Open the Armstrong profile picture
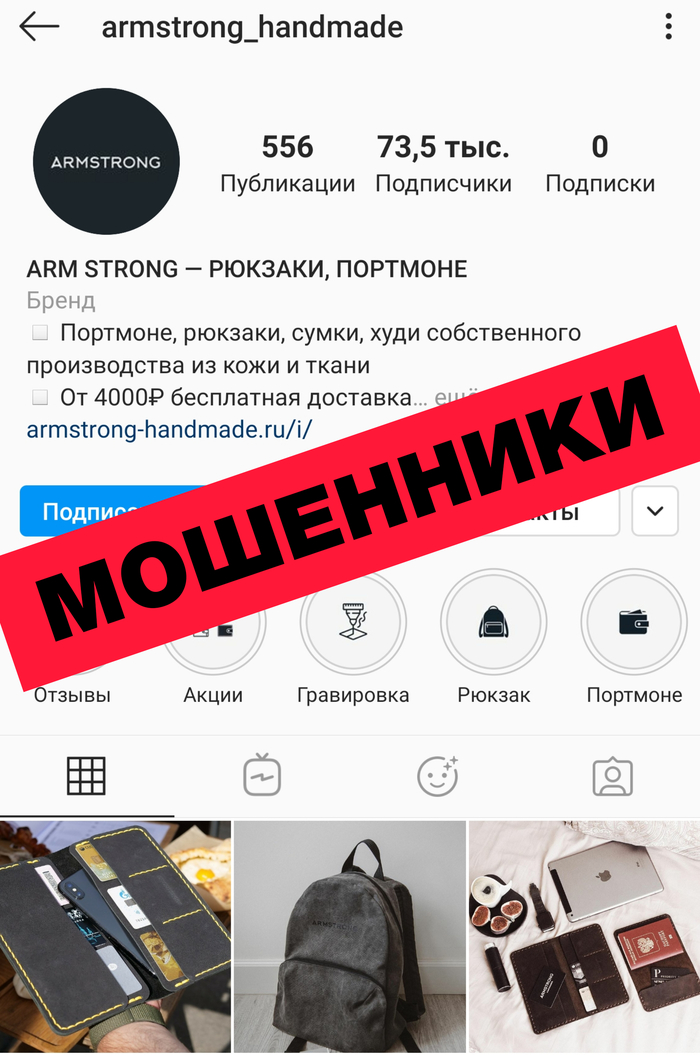 (106, 161)
